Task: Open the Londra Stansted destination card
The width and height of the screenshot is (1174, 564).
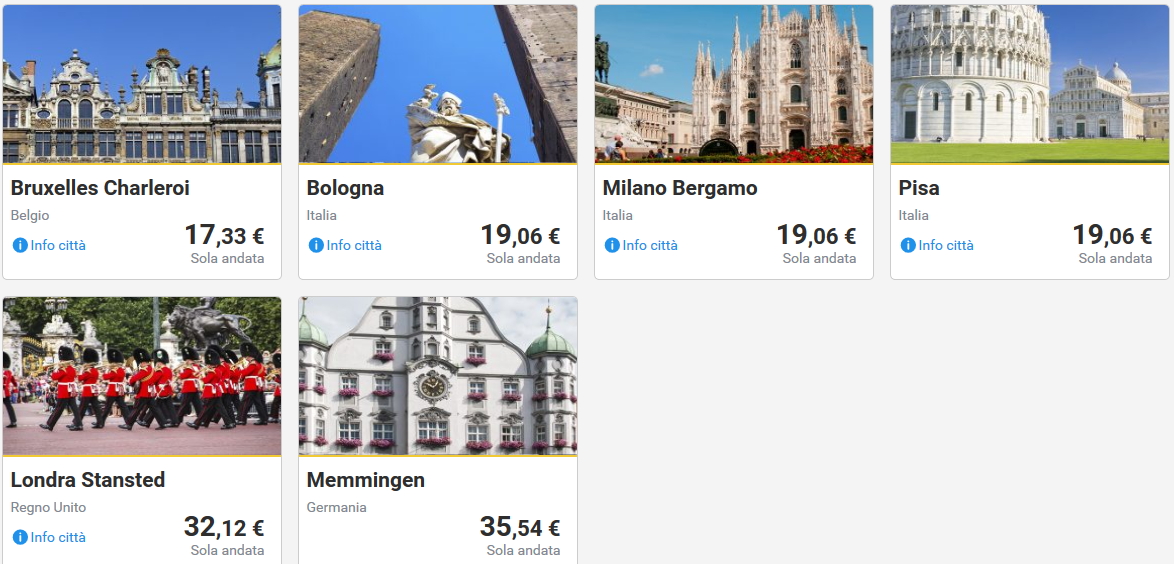Action: pyautogui.click(x=141, y=390)
